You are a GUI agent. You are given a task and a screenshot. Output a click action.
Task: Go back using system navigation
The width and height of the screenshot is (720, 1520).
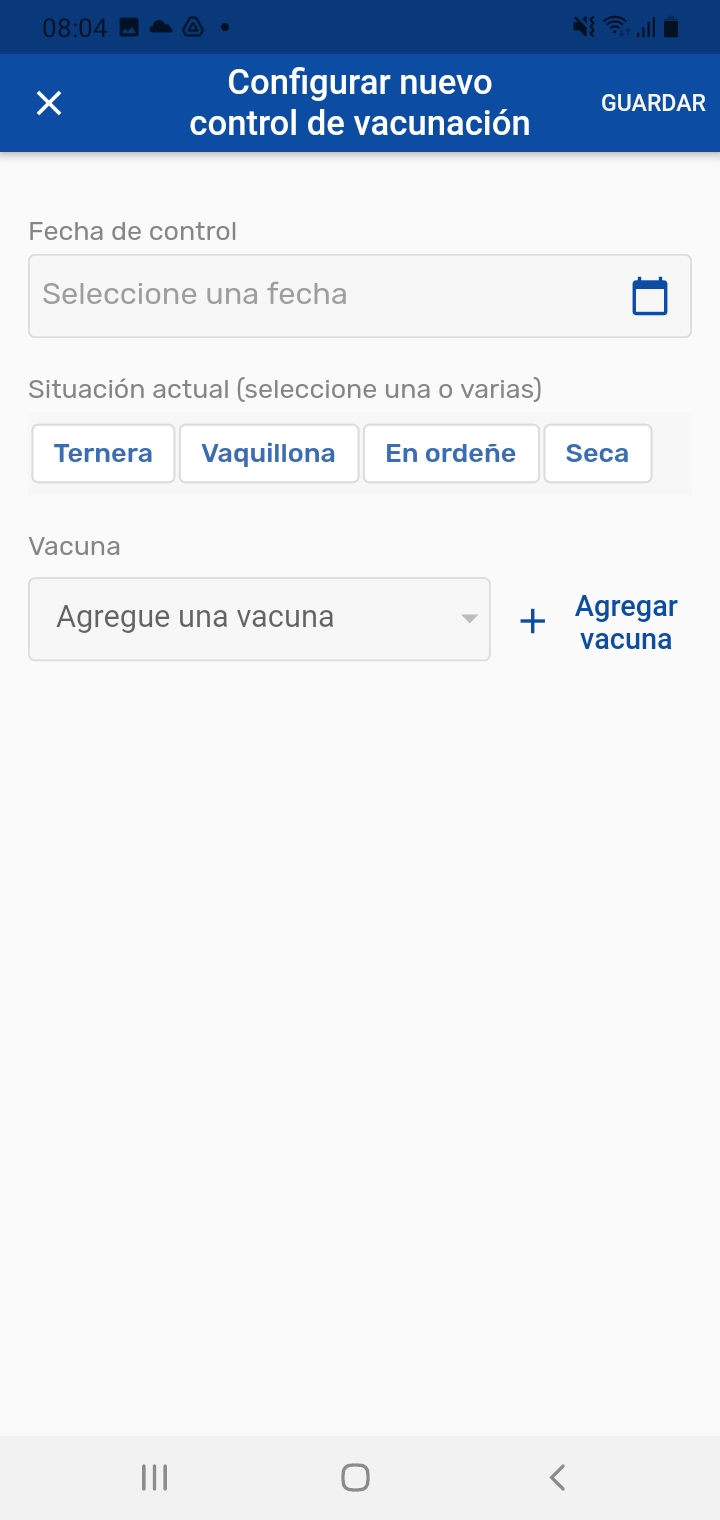coord(558,1477)
